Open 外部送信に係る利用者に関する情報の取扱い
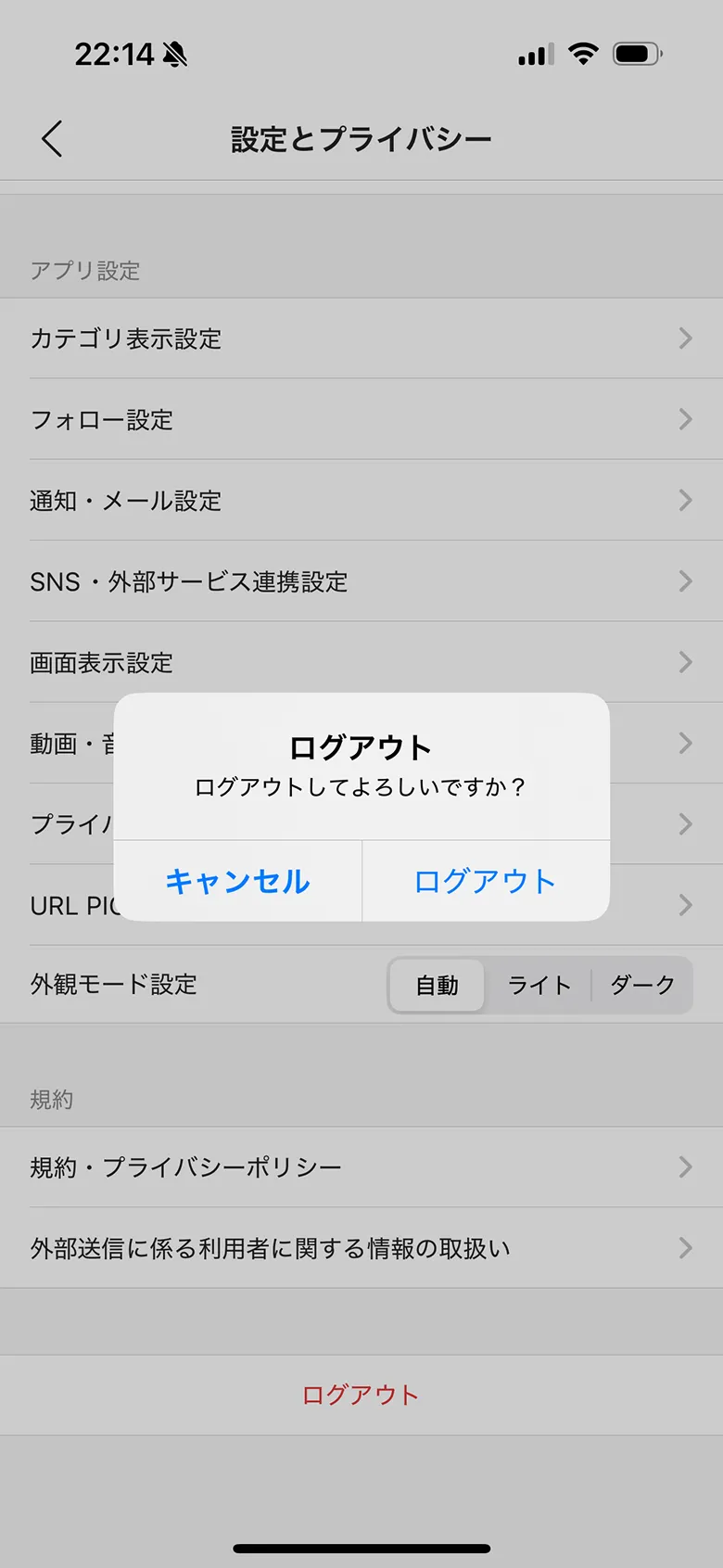Viewport: 723px width, 1568px height. pyautogui.click(x=361, y=1248)
